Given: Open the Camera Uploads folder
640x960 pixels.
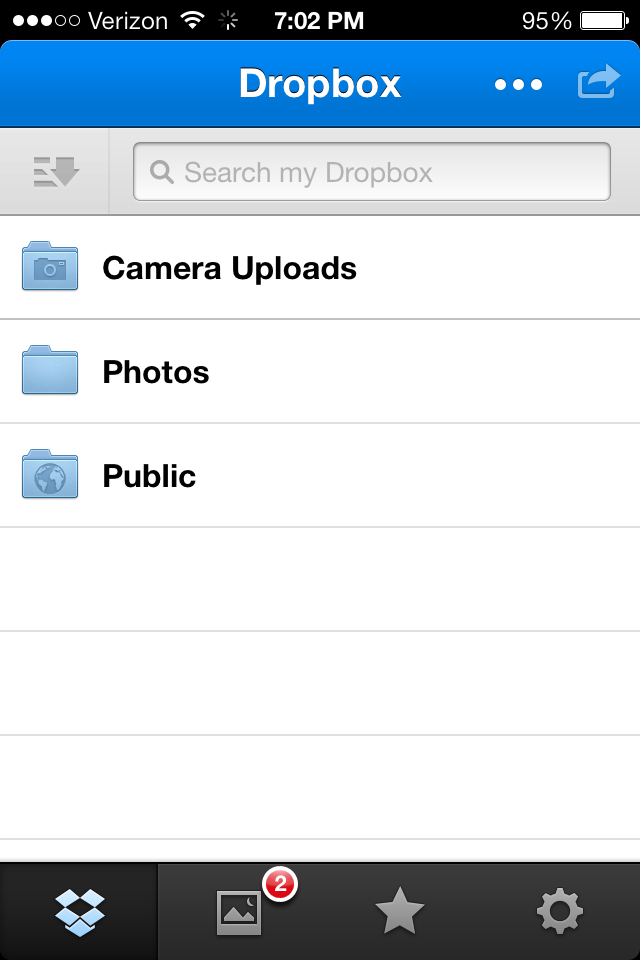Looking at the screenshot, I should pyautogui.click(x=229, y=268).
